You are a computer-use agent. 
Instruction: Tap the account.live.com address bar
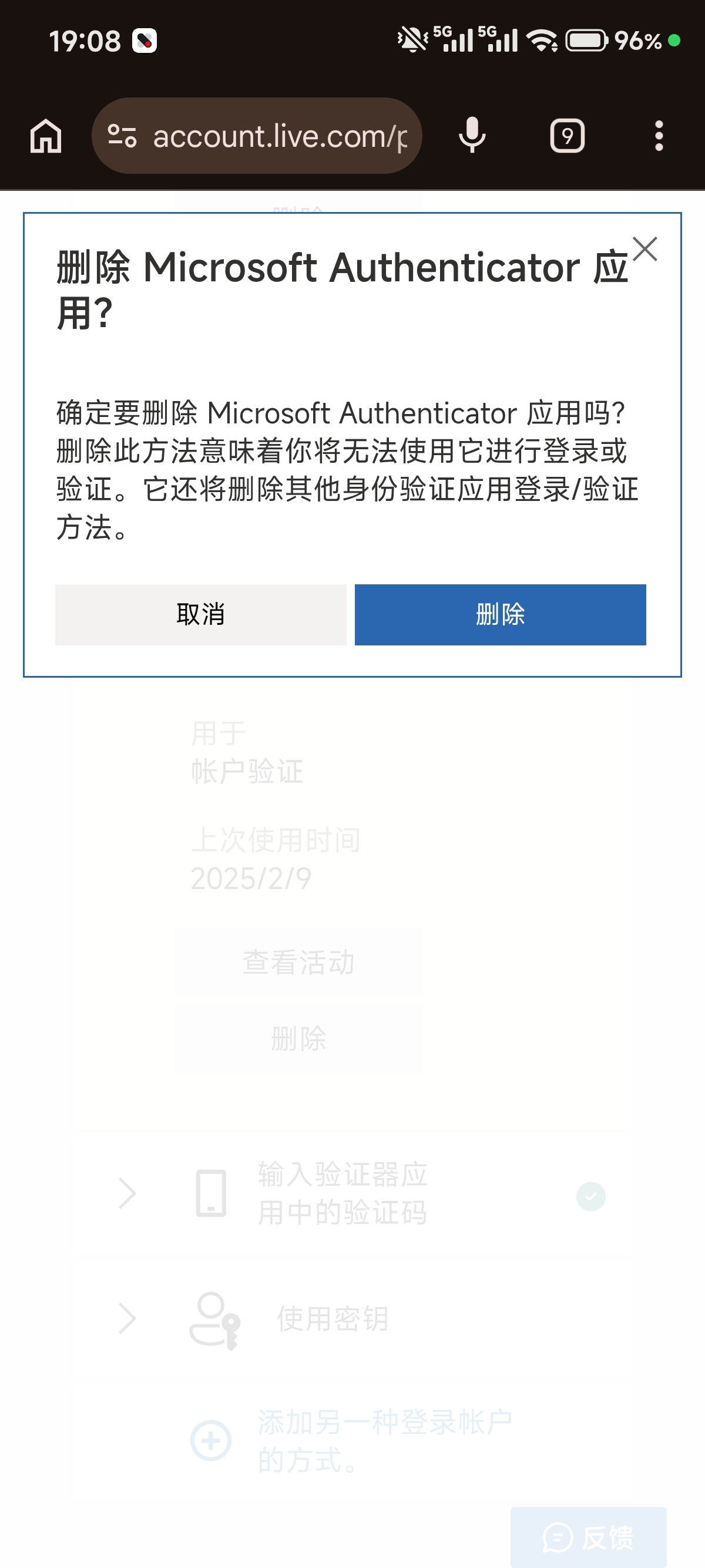[x=280, y=136]
